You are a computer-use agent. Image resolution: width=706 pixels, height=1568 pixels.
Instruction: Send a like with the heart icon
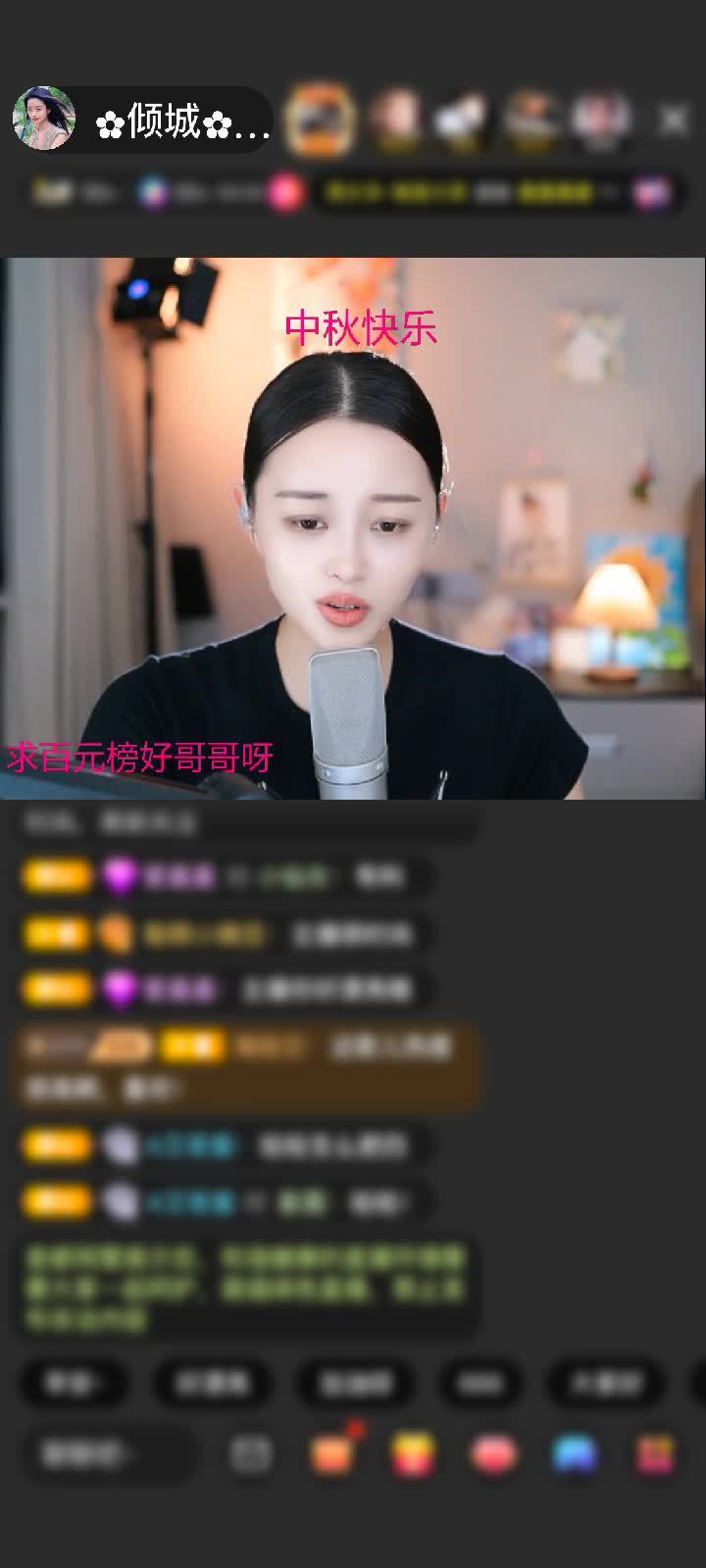pyautogui.click(x=494, y=1453)
